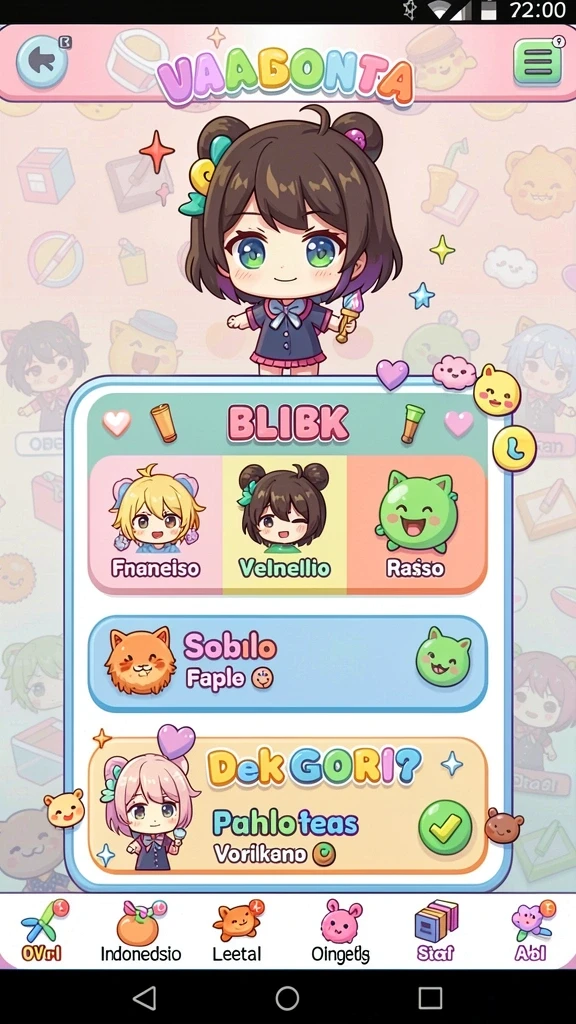
Task: Choose the Velnellio character card
Action: point(285,523)
